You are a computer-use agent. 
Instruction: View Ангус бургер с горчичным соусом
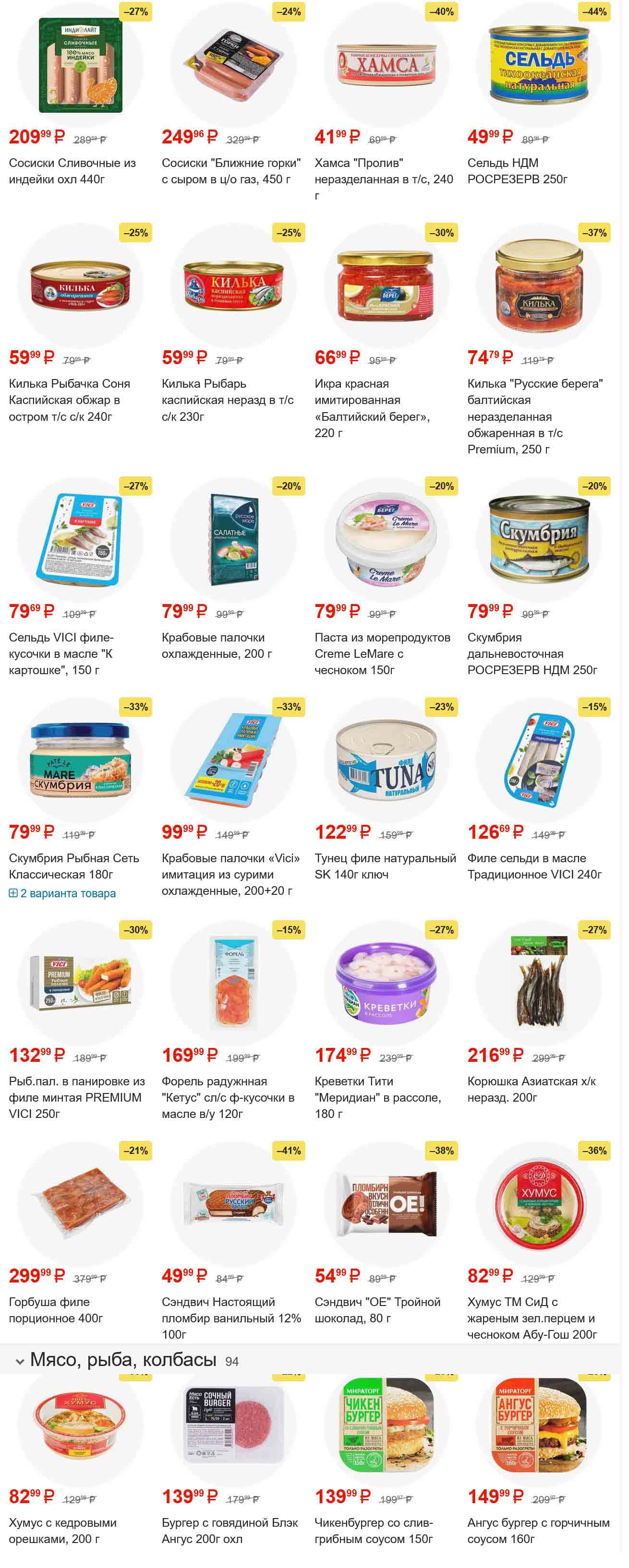[538, 1530]
